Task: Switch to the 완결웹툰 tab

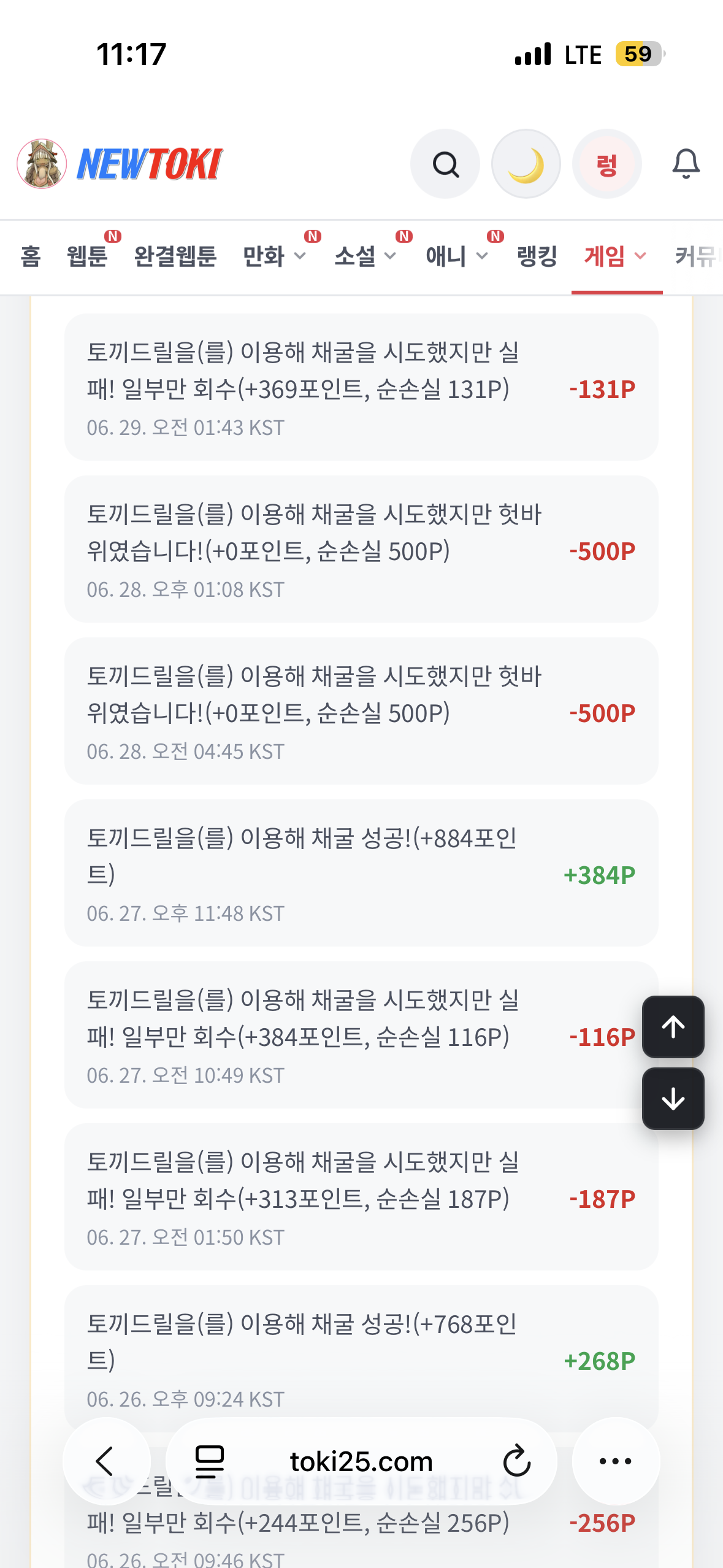Action: 175,256
